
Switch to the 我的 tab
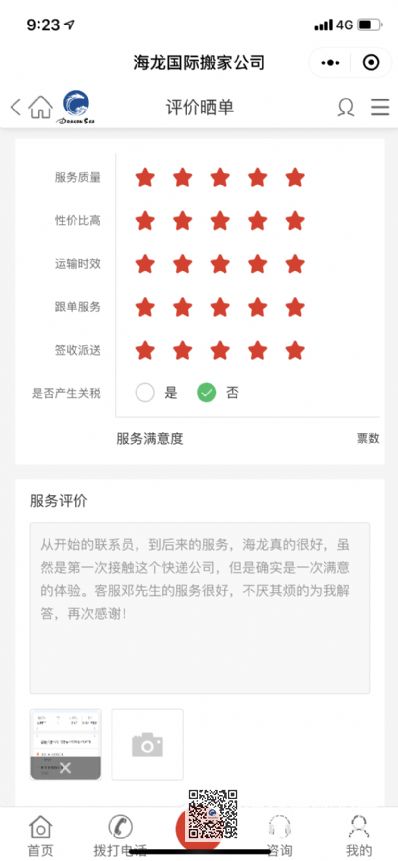click(x=358, y=835)
